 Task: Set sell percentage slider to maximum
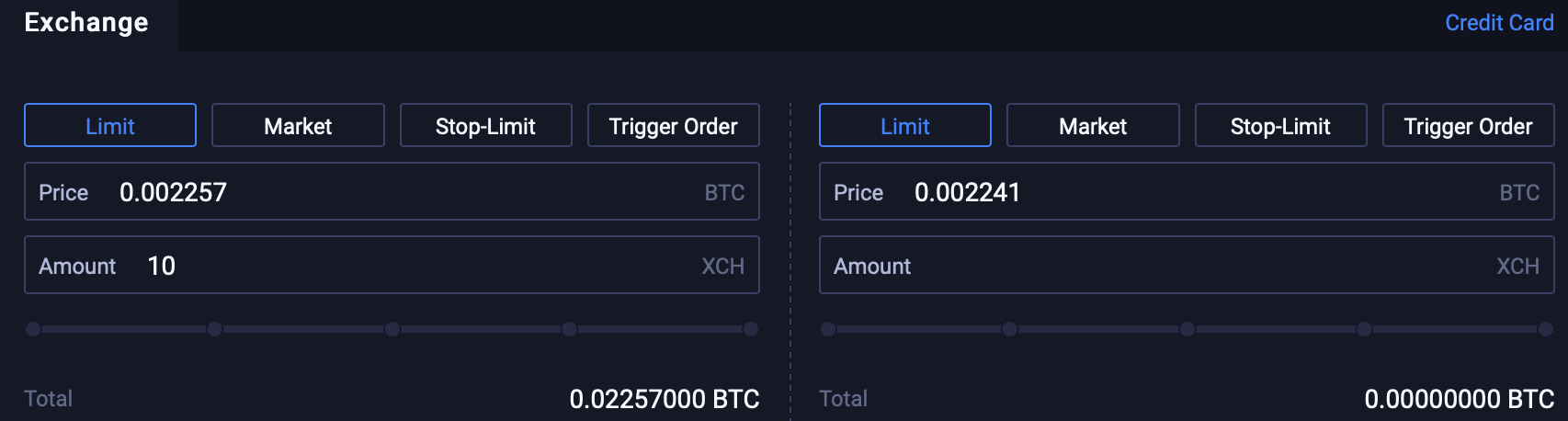[1545, 329]
